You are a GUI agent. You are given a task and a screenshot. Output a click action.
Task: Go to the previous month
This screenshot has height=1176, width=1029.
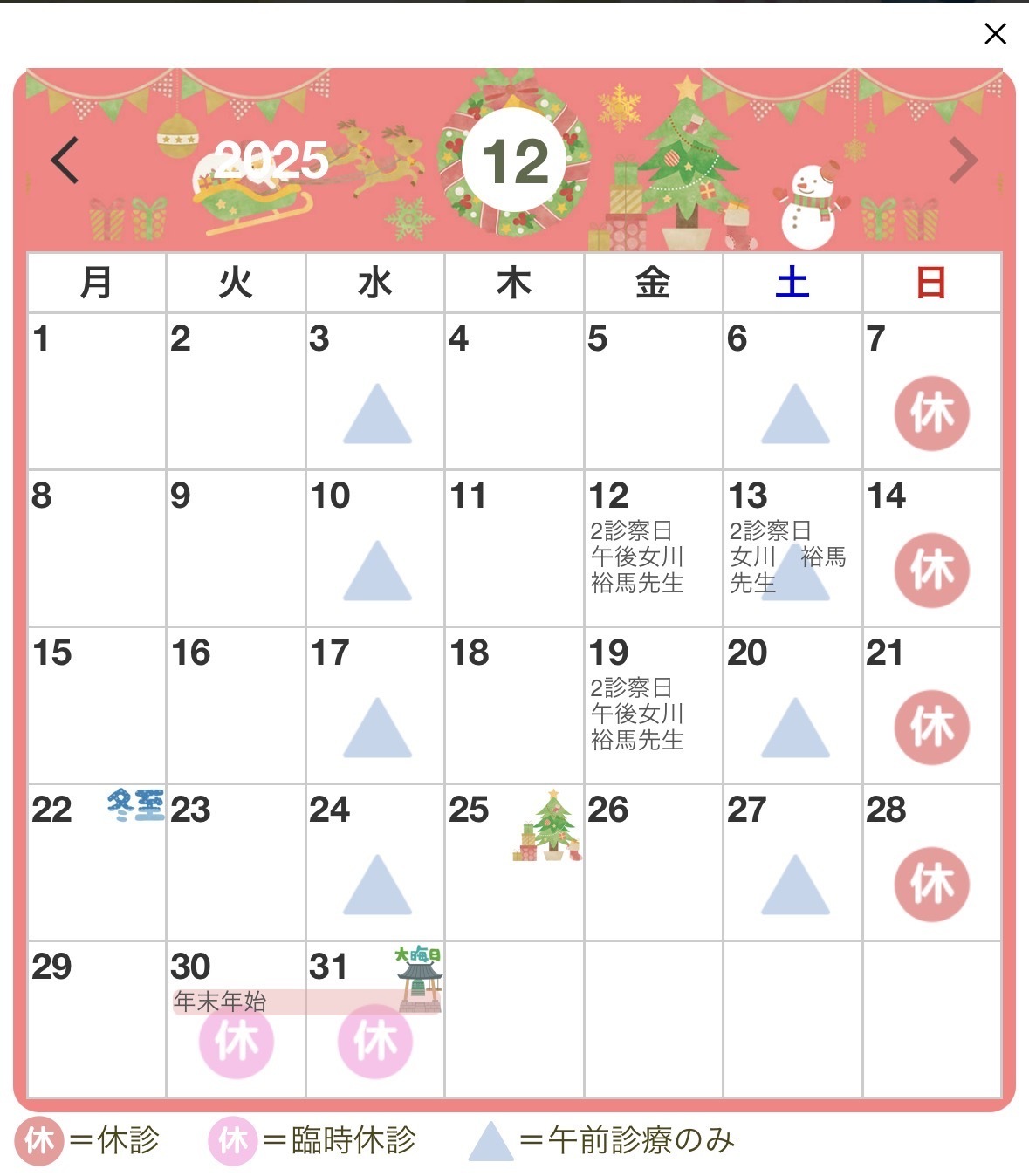65,161
